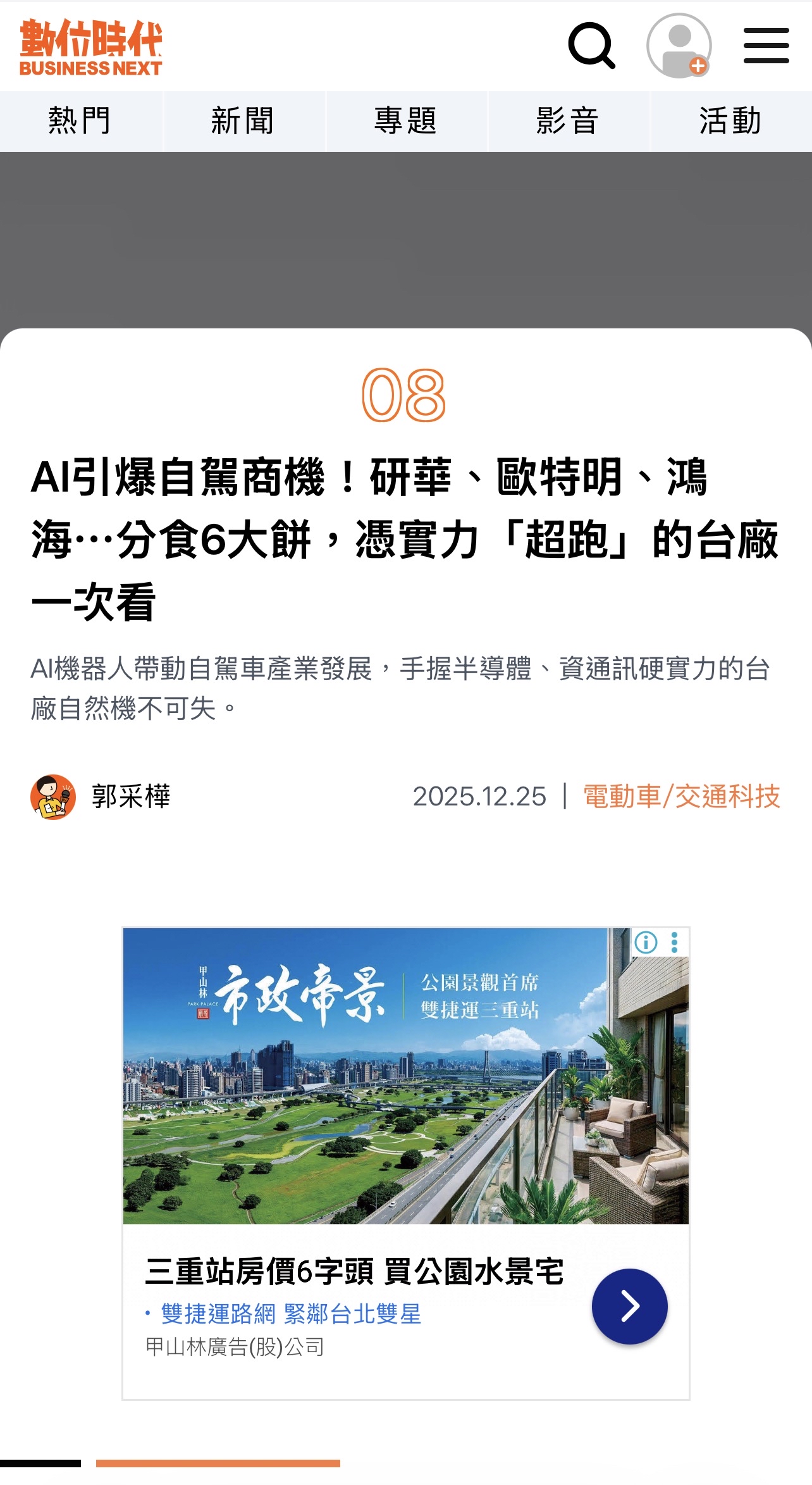Screen dimensions: 812x1485
Task: Open the user account icon
Action: coord(679,46)
